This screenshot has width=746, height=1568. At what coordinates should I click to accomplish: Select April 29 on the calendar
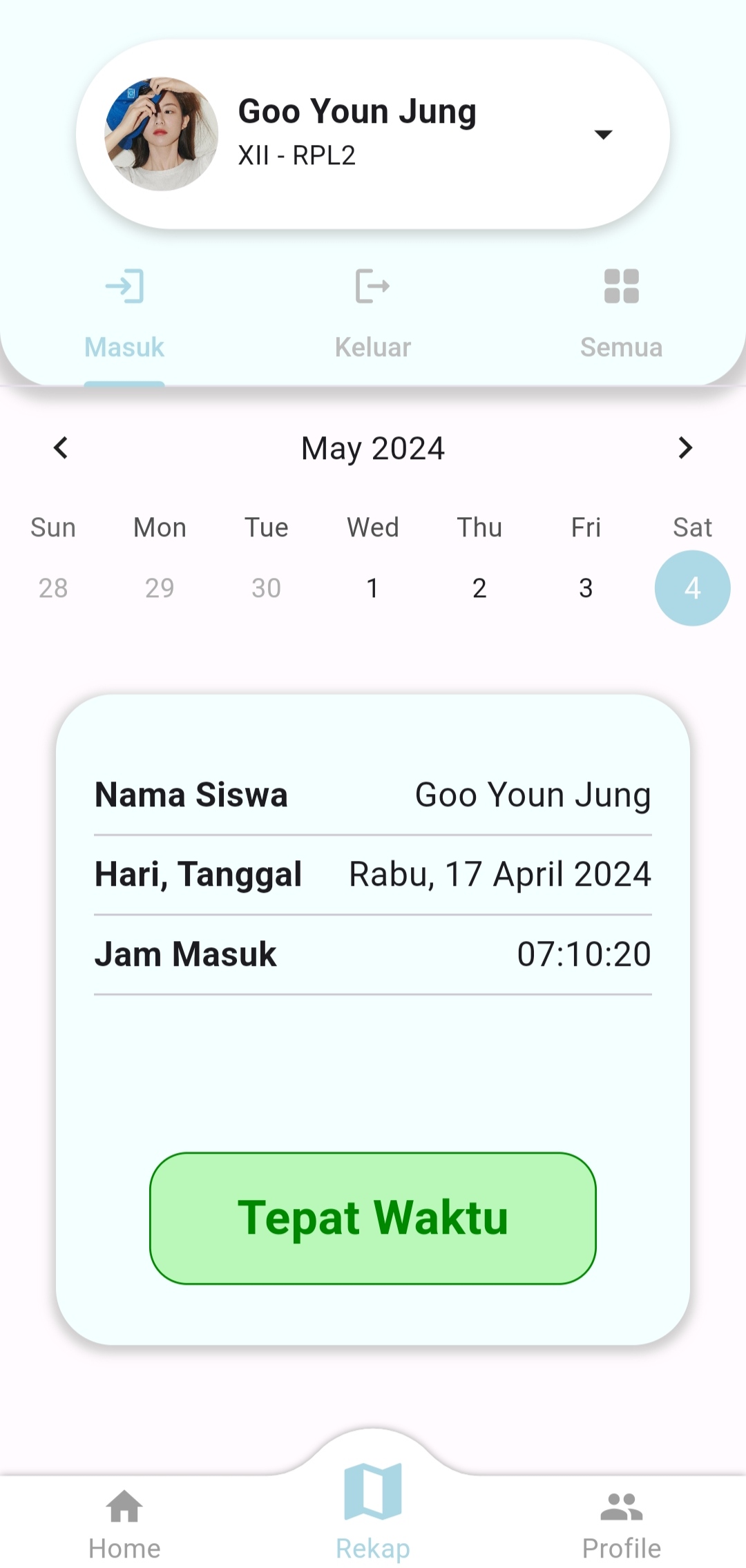tap(160, 588)
